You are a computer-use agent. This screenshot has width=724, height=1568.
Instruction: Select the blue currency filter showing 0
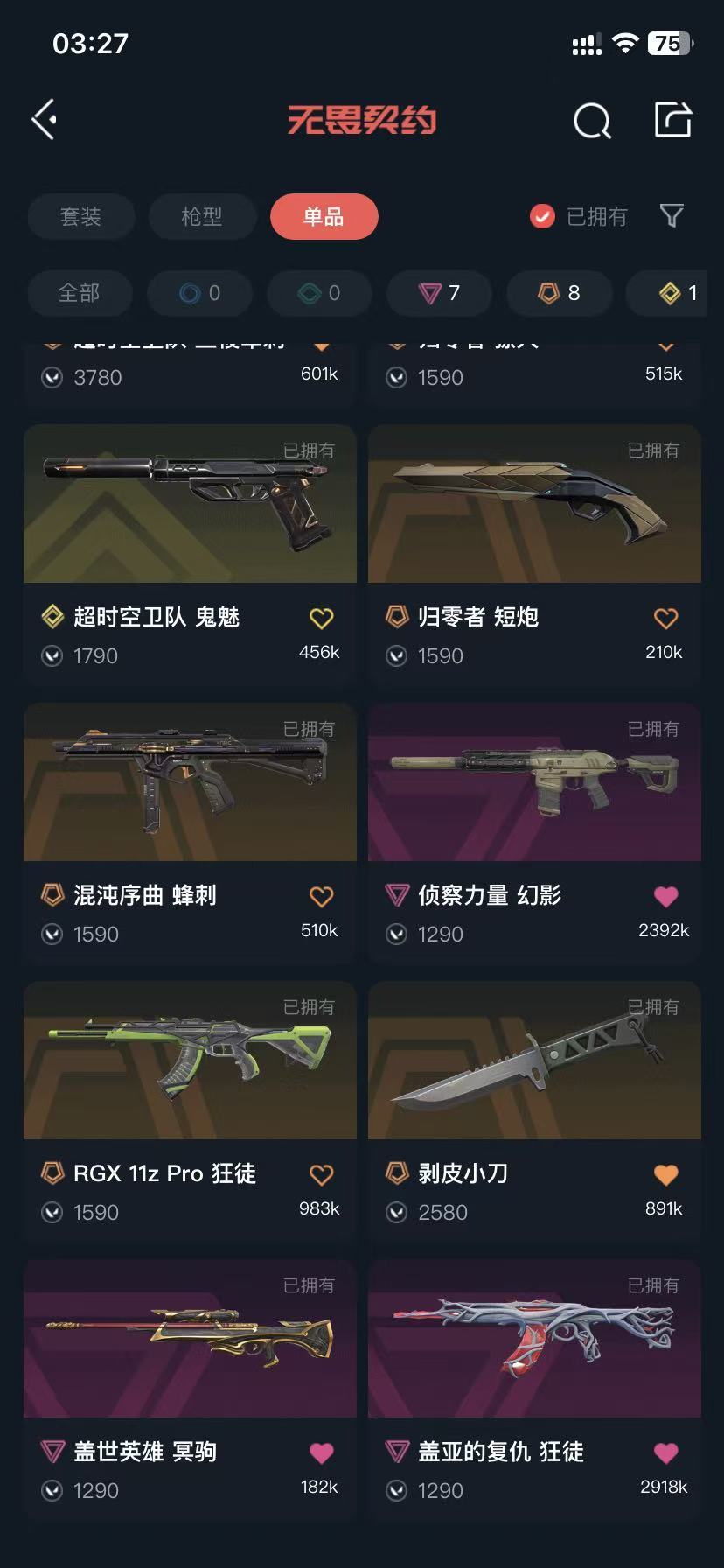click(200, 294)
